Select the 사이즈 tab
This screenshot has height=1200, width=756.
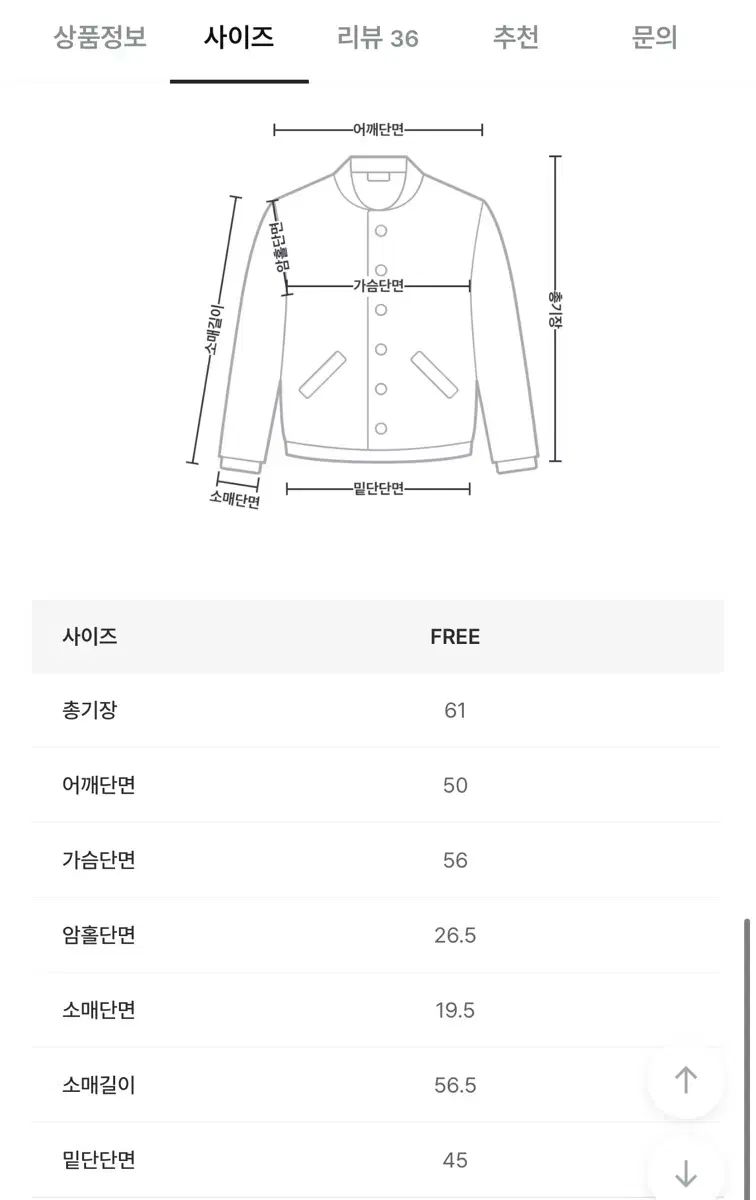pos(239,38)
